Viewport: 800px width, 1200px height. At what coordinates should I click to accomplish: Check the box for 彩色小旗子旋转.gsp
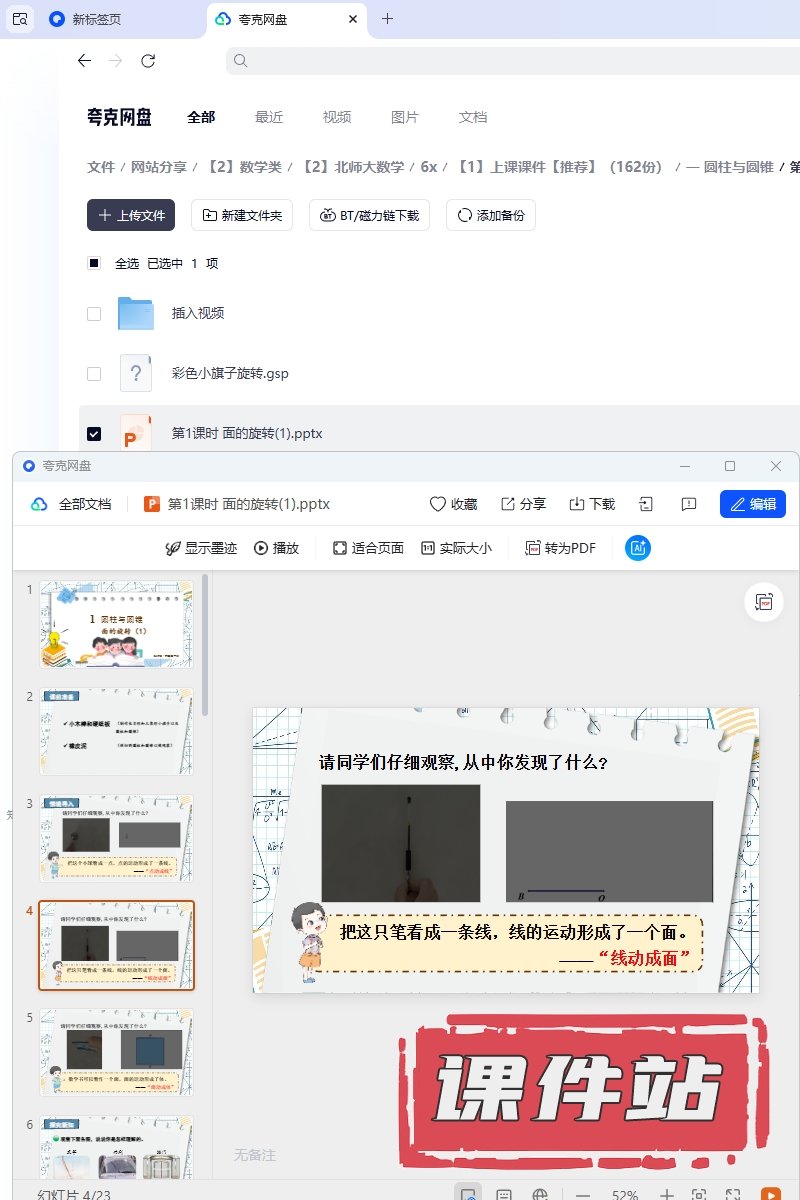click(x=94, y=373)
